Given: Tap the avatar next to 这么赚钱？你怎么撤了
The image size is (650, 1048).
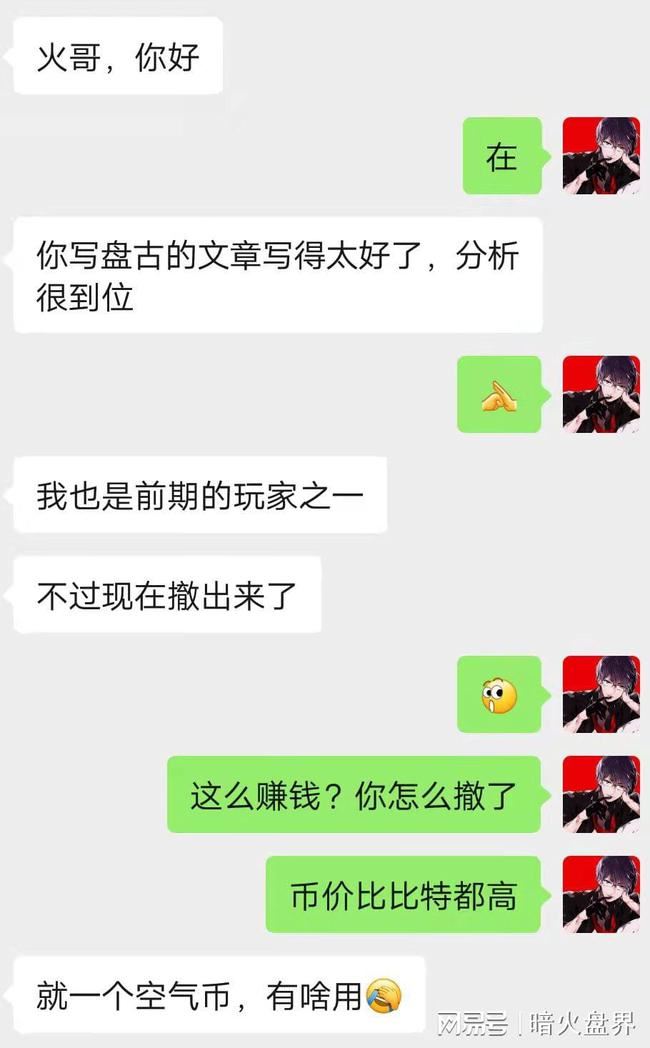Looking at the screenshot, I should click(601, 794).
